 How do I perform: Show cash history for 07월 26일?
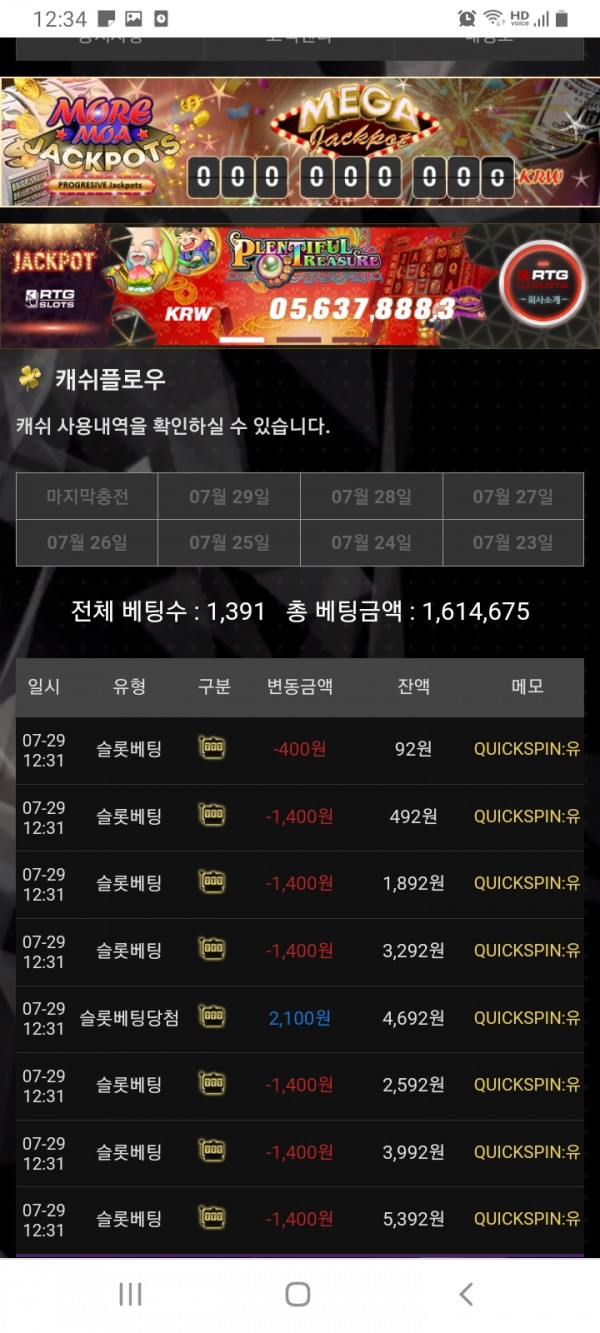tap(87, 543)
